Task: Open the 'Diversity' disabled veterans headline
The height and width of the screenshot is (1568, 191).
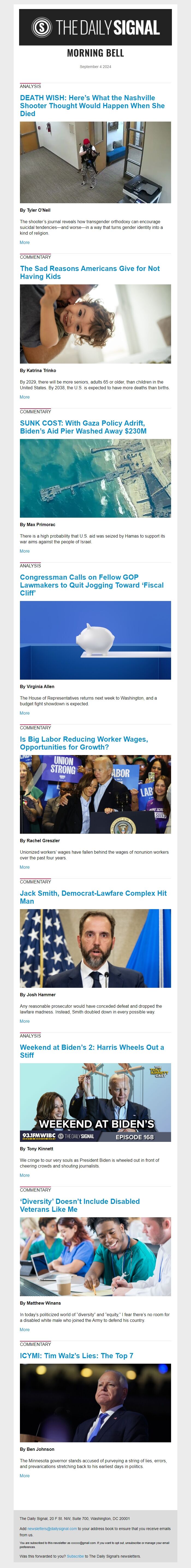Action: click(80, 1205)
